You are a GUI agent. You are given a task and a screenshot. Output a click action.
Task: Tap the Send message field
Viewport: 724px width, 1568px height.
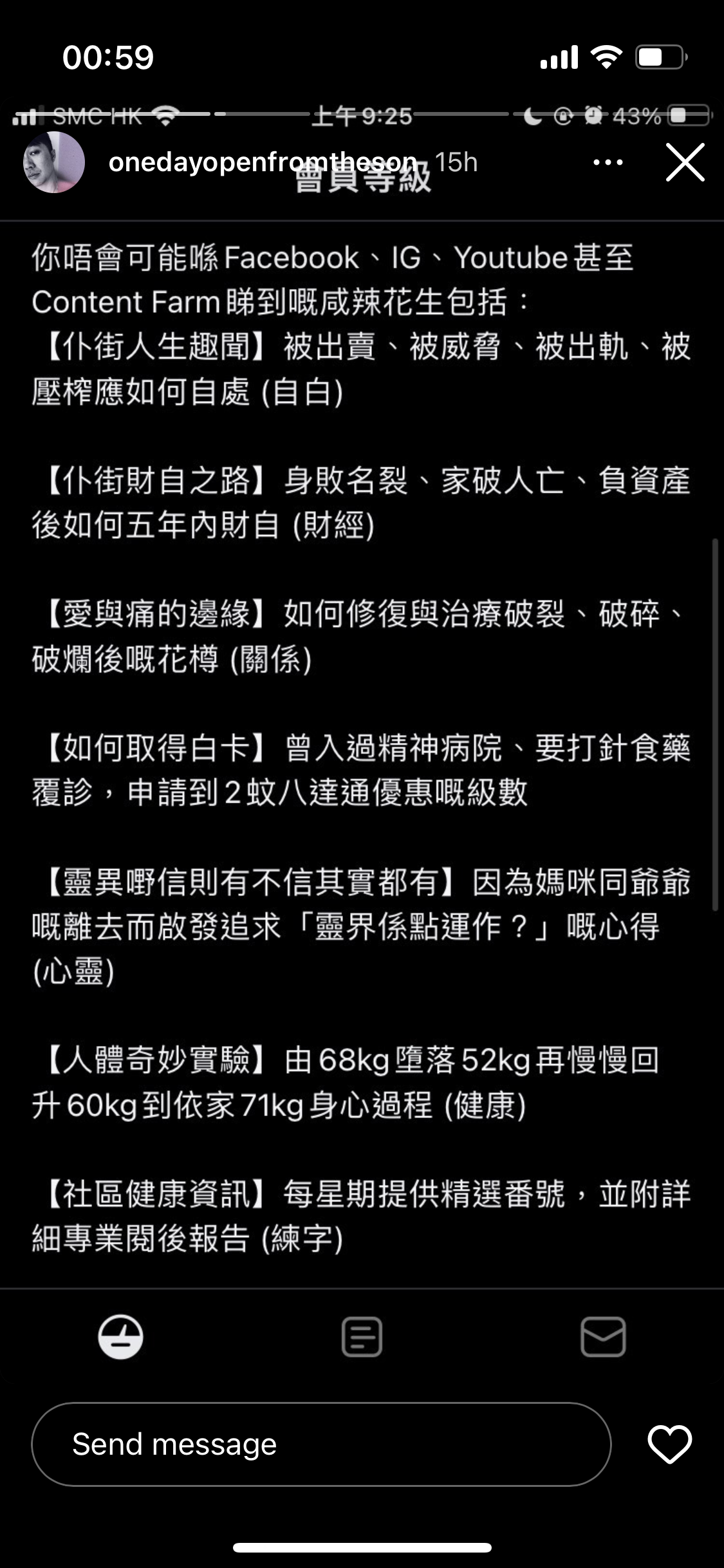tap(321, 1444)
